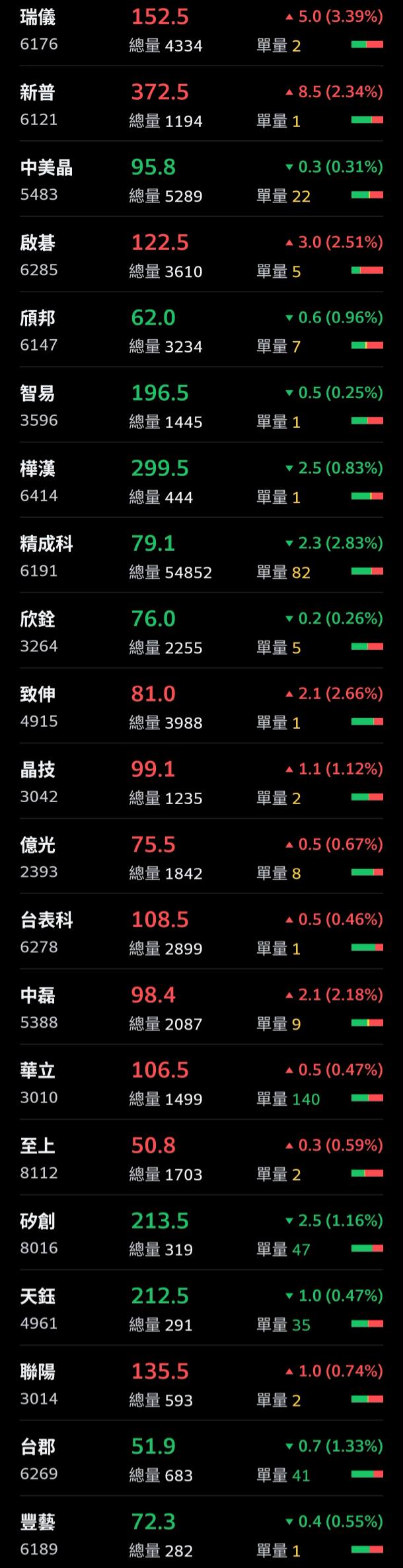View 精成科 6191 stock details
The height and width of the screenshot is (1568, 403).
pos(201,557)
